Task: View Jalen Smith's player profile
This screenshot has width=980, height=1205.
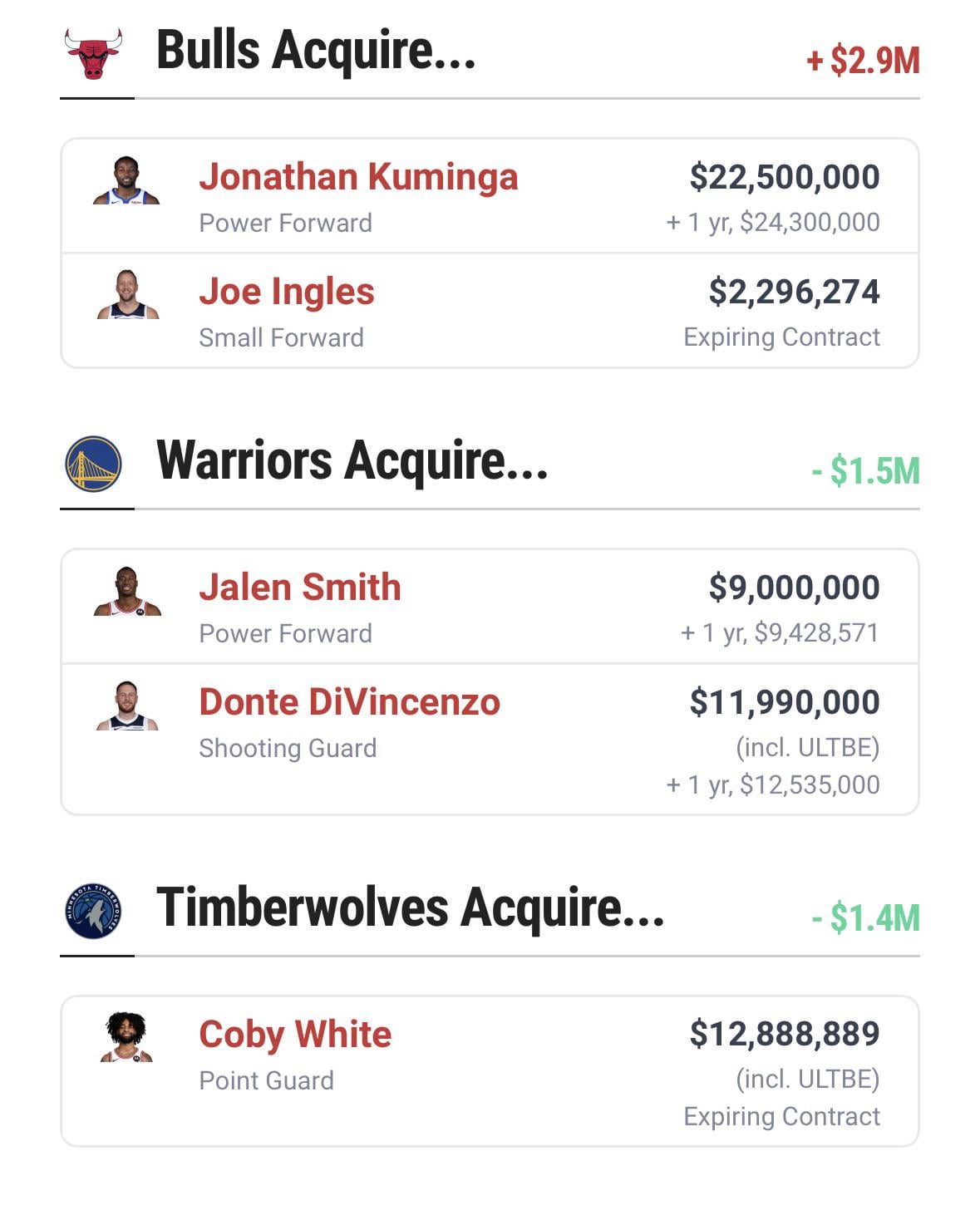Action: point(300,588)
